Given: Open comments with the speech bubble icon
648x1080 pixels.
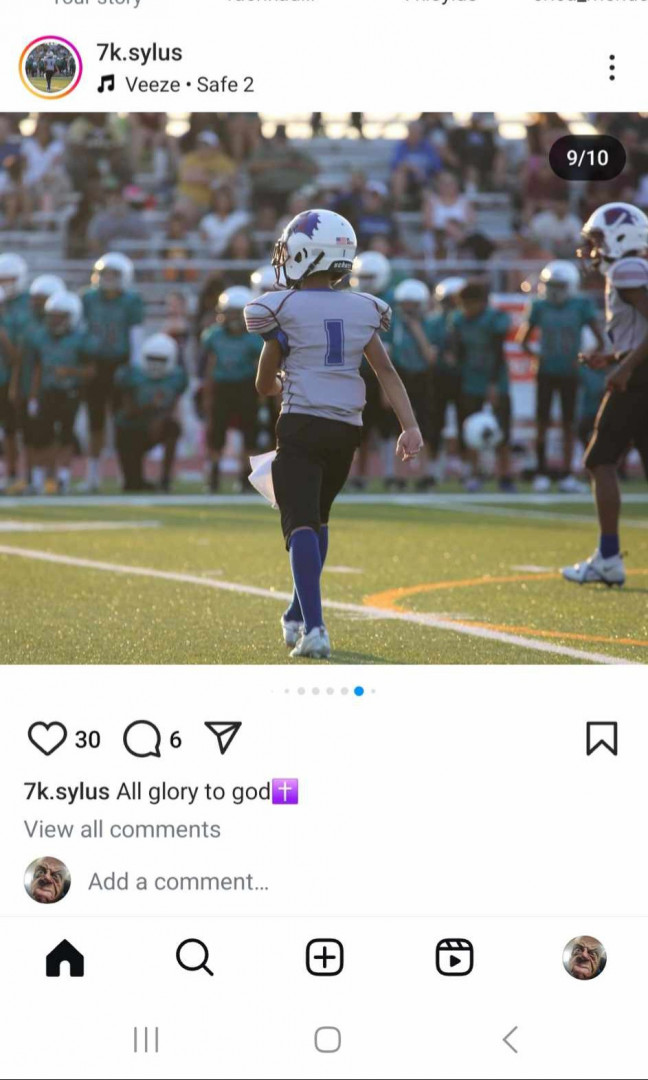Looking at the screenshot, I should click(142, 739).
